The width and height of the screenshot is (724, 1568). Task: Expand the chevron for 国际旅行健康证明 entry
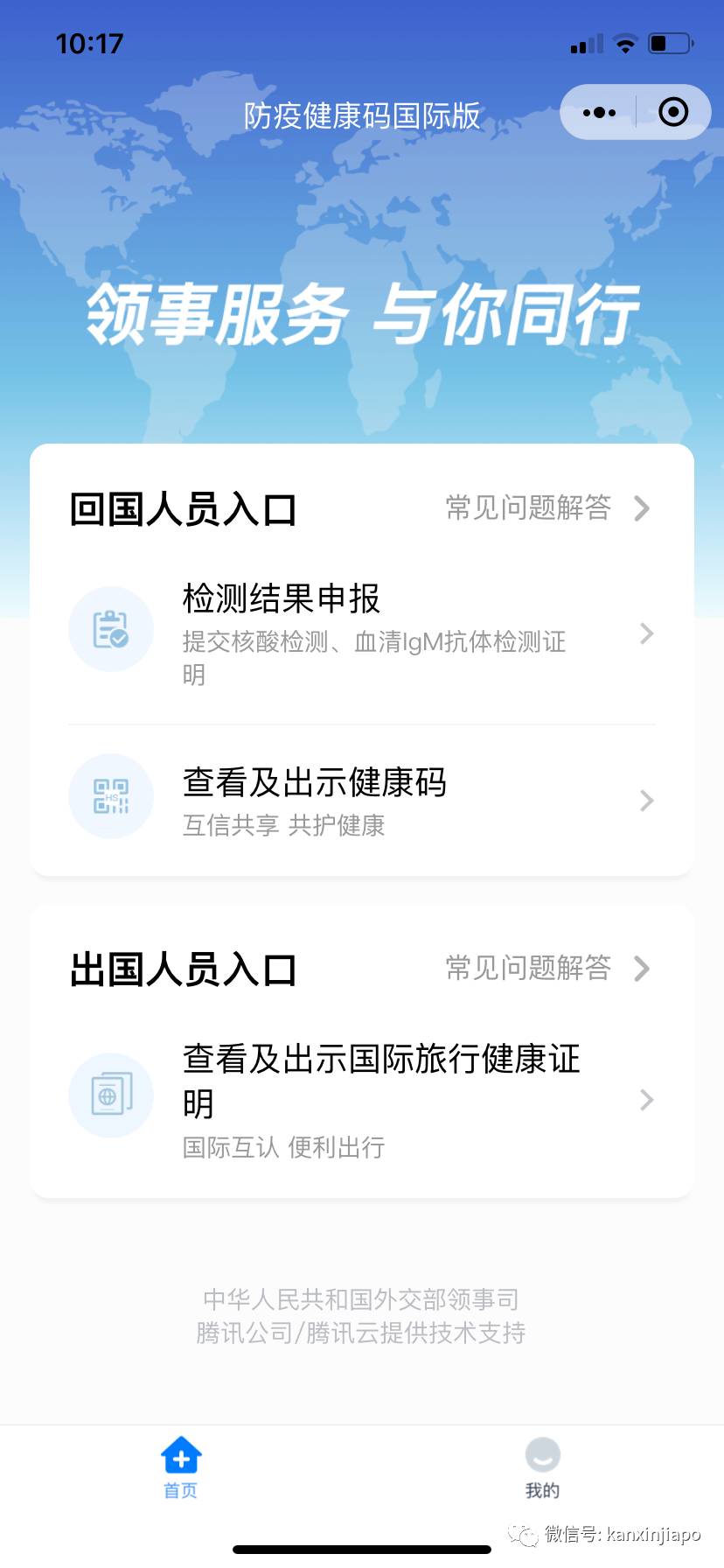[x=646, y=1100]
